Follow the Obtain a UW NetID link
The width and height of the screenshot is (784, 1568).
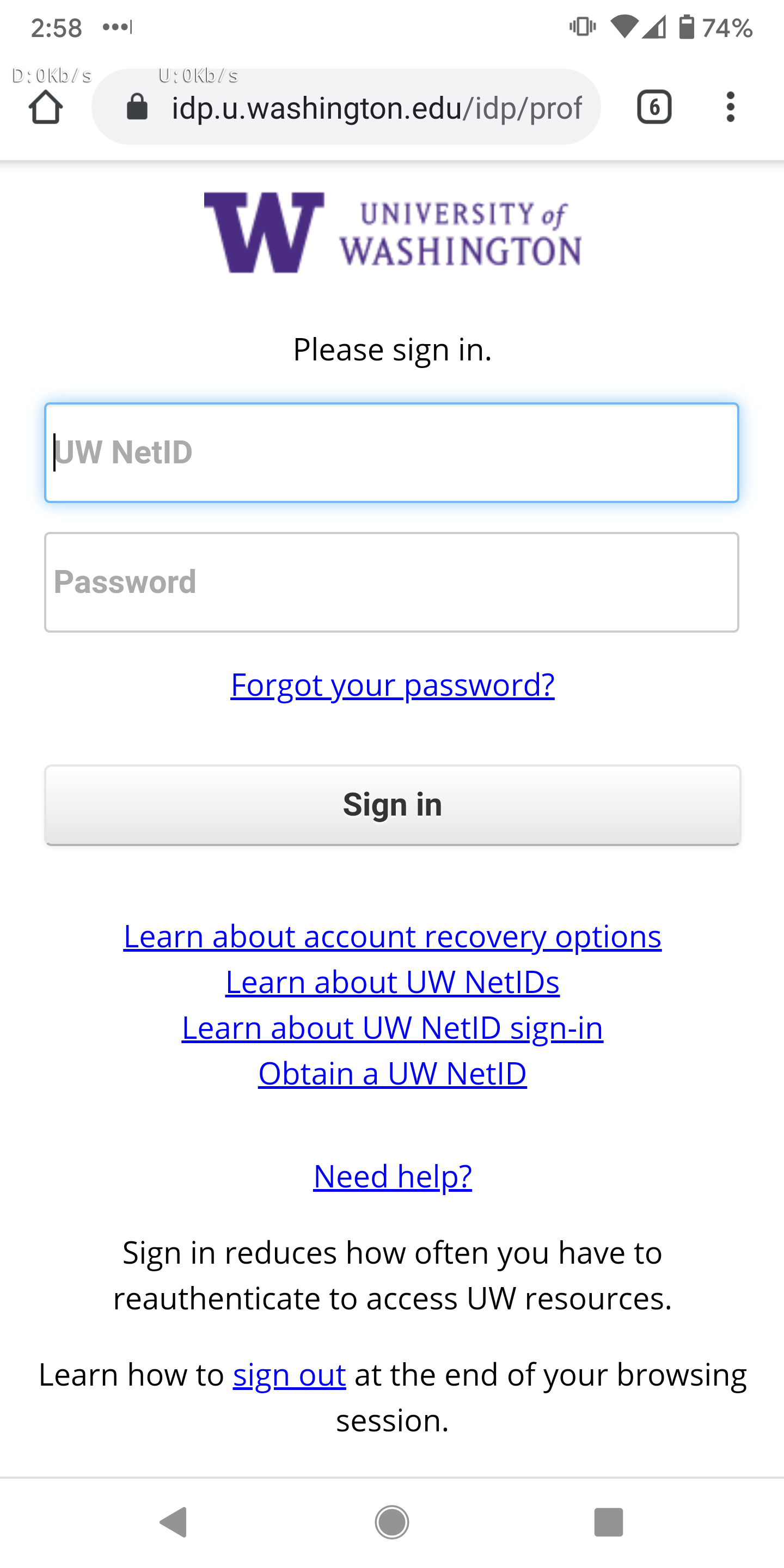coord(393,1073)
